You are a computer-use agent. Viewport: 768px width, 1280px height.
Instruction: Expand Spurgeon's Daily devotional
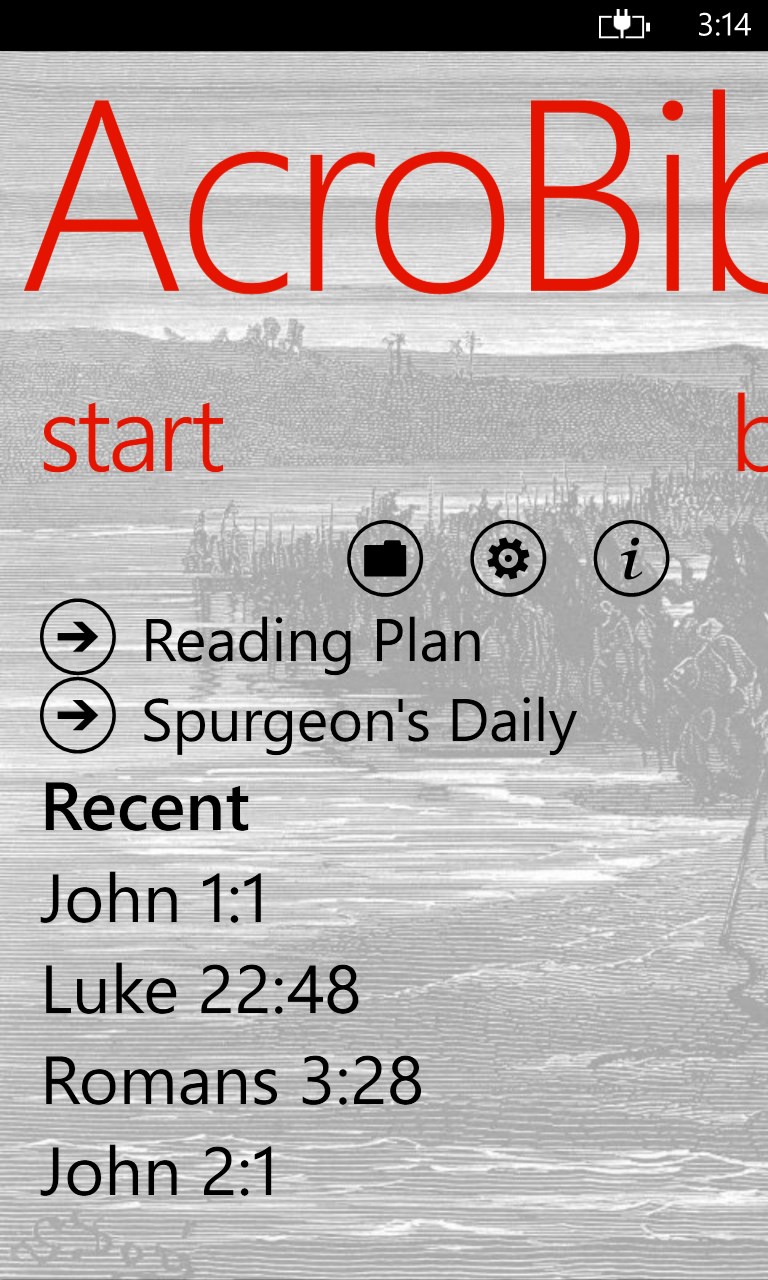tap(358, 717)
